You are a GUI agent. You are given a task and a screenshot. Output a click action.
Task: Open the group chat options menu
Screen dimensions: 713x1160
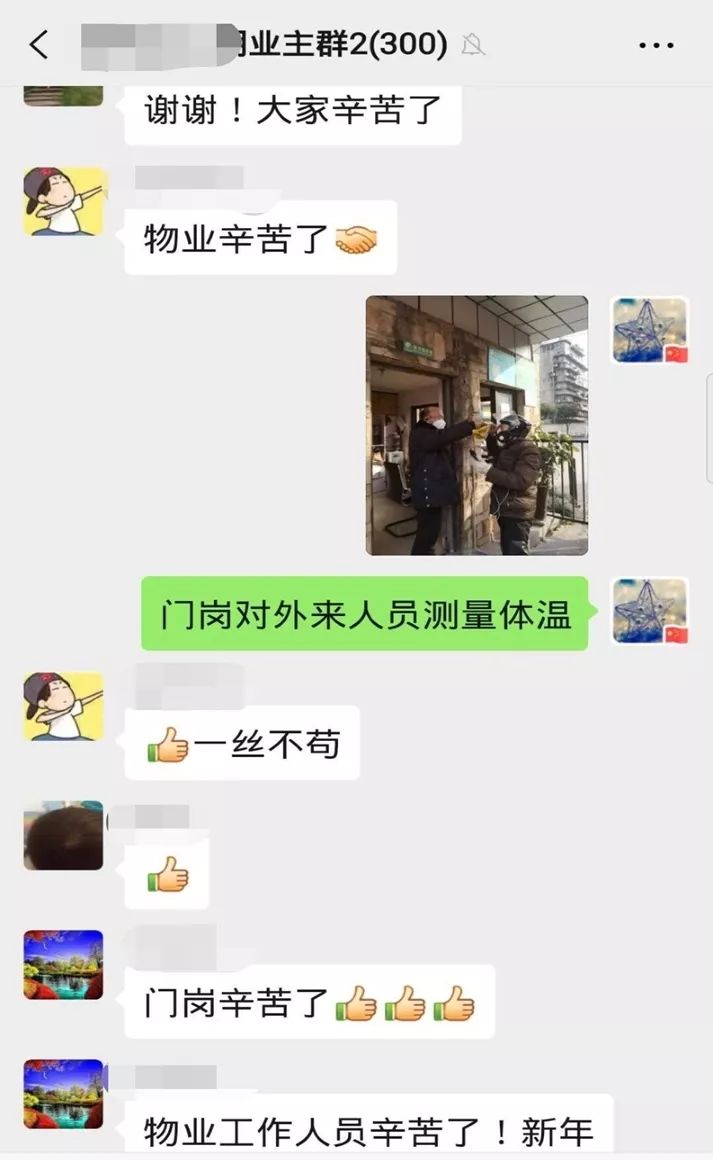click(x=656, y=45)
